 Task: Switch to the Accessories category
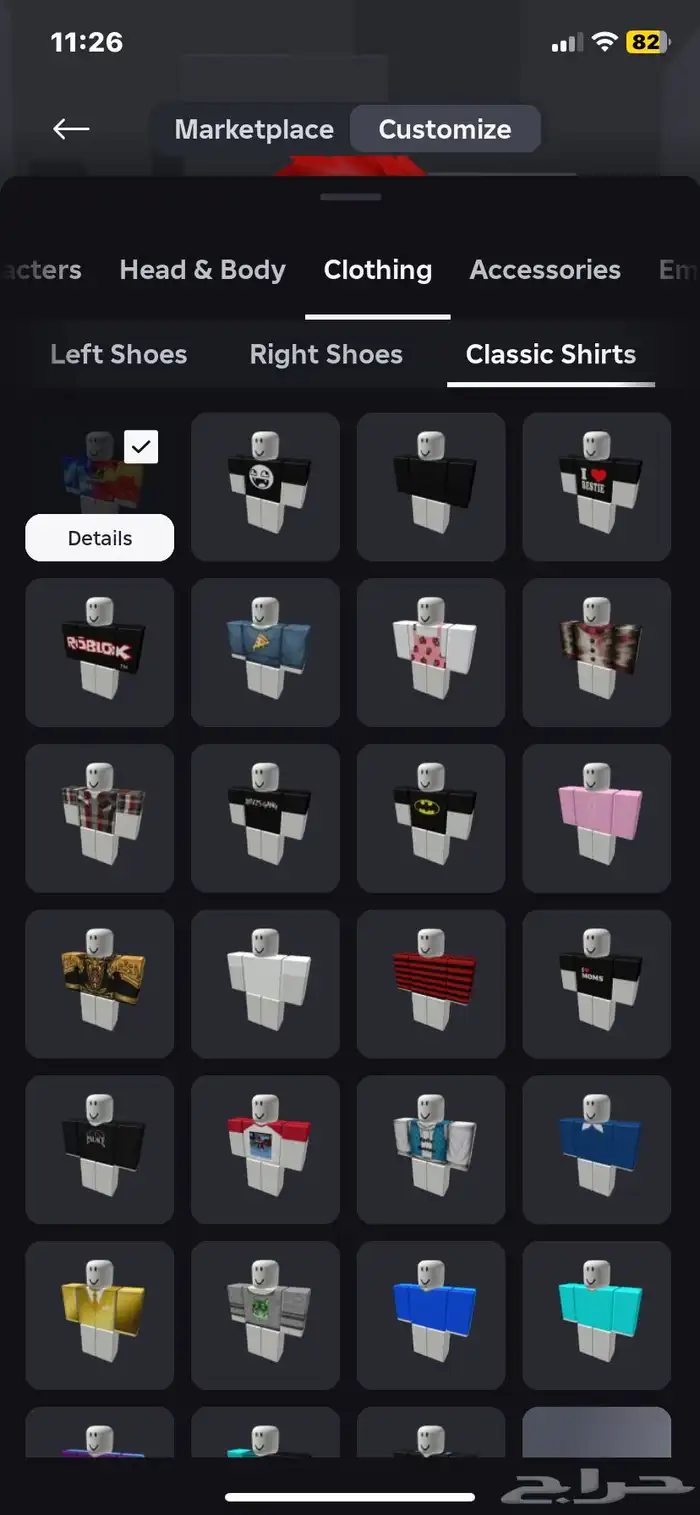point(545,270)
